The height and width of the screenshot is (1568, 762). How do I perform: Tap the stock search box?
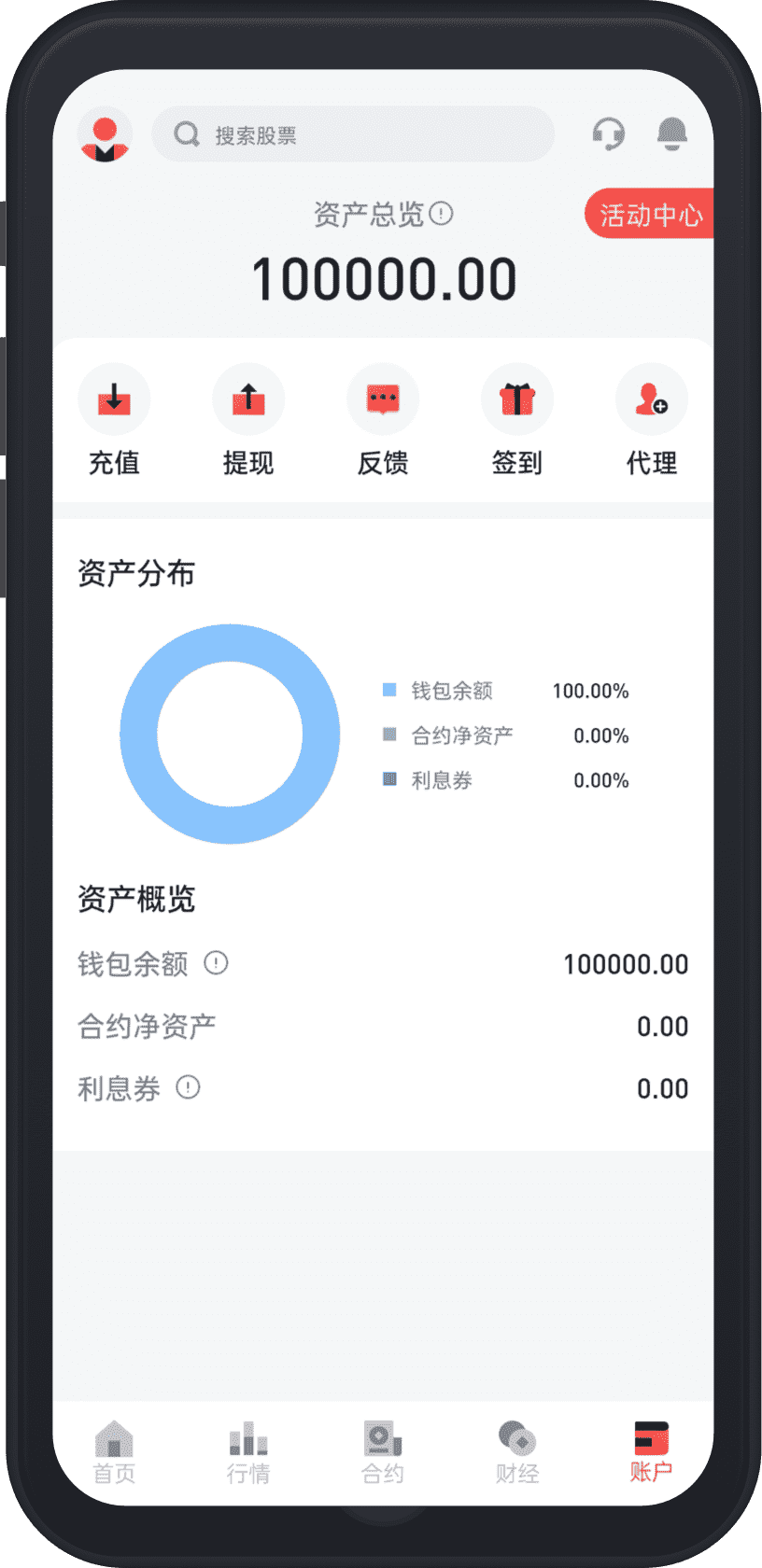click(x=353, y=135)
